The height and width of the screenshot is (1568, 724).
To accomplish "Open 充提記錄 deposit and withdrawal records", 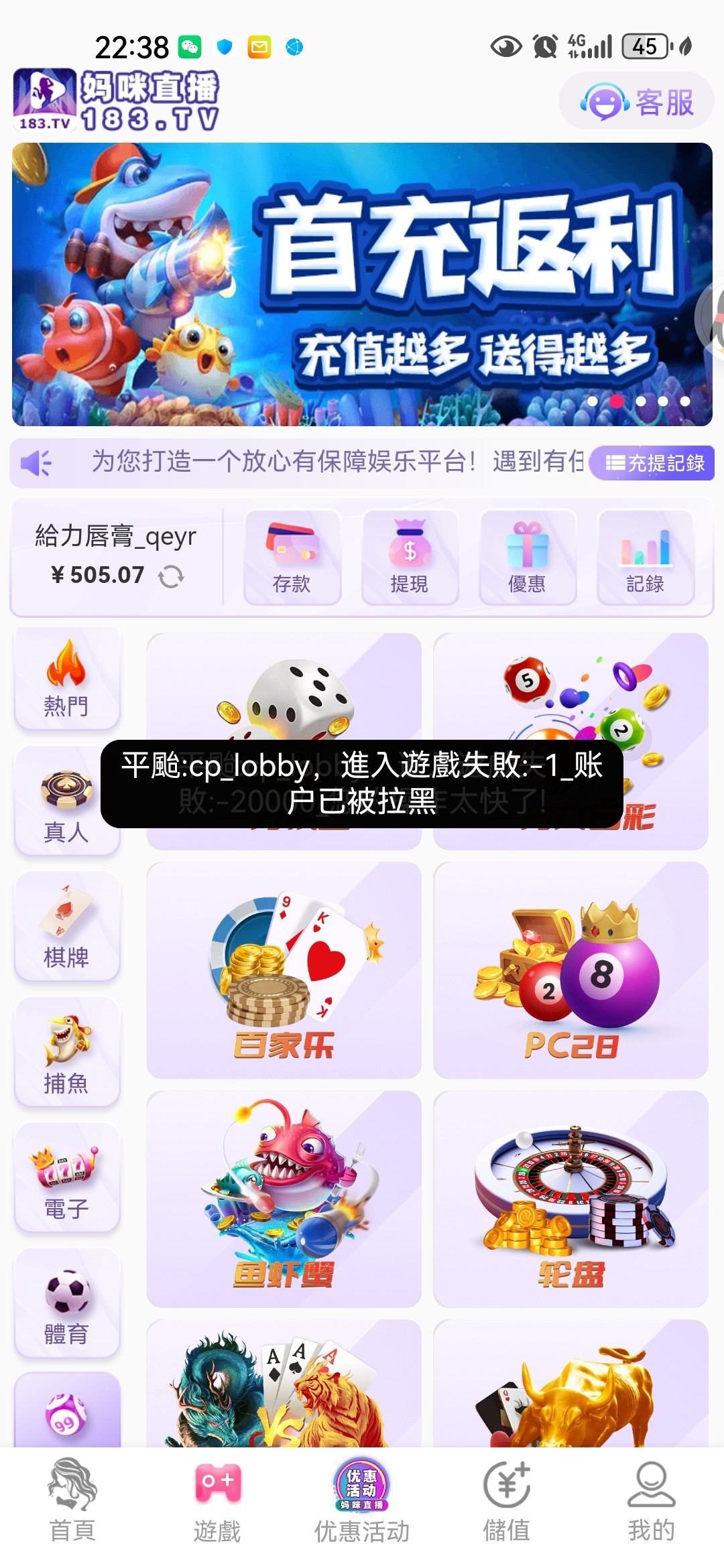I will (x=654, y=463).
